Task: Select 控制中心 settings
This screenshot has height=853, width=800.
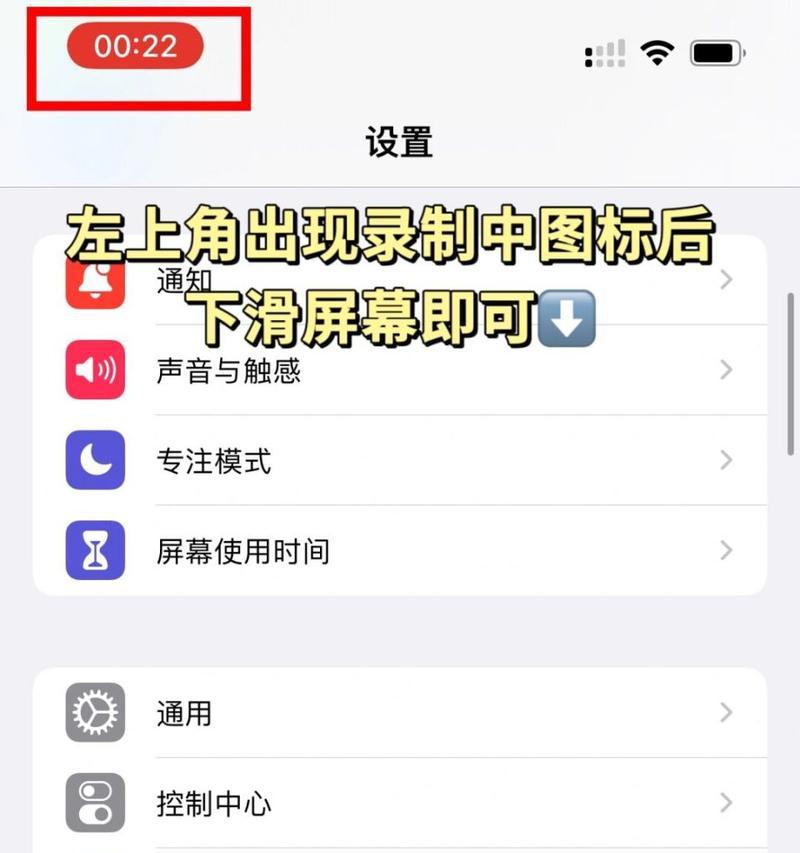Action: point(400,803)
